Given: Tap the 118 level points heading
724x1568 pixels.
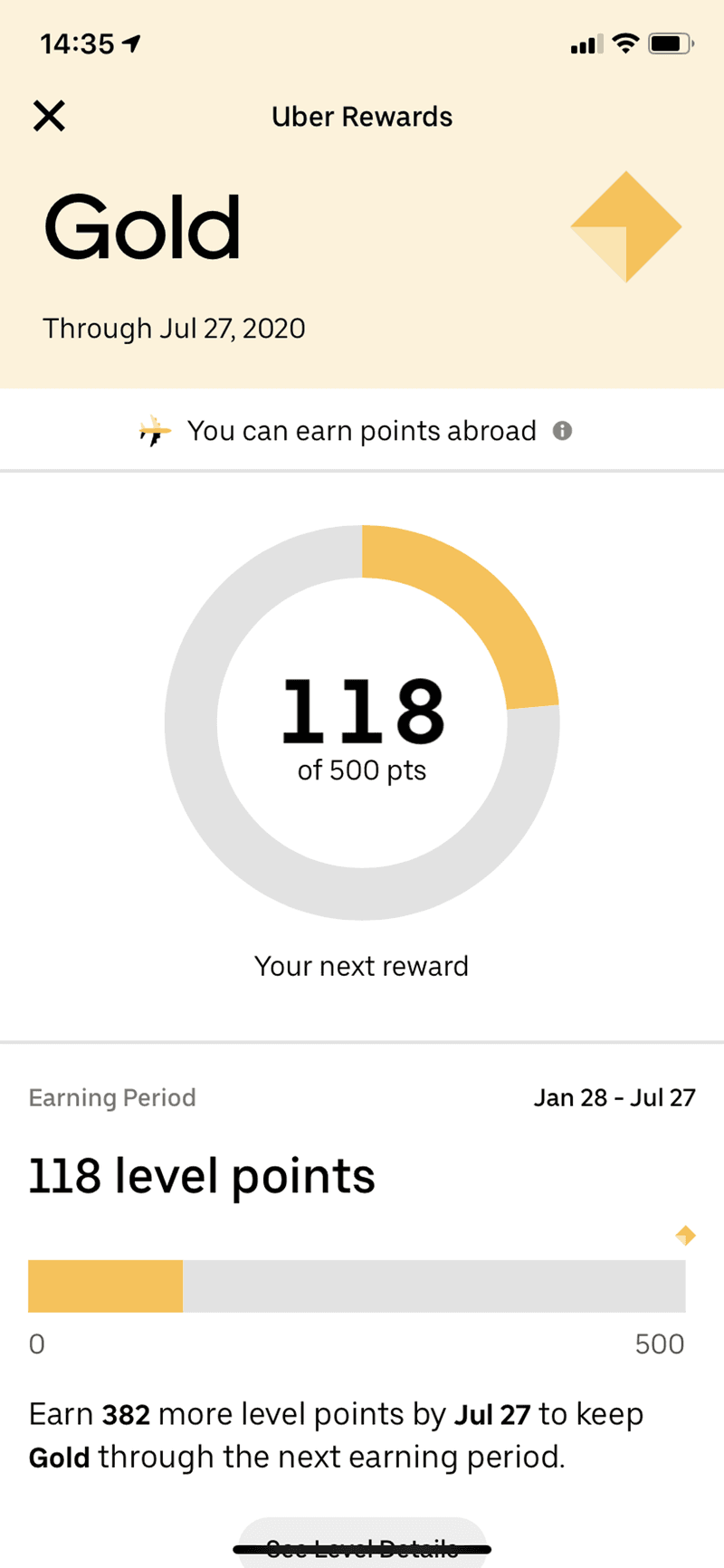Looking at the screenshot, I should click(x=201, y=1175).
